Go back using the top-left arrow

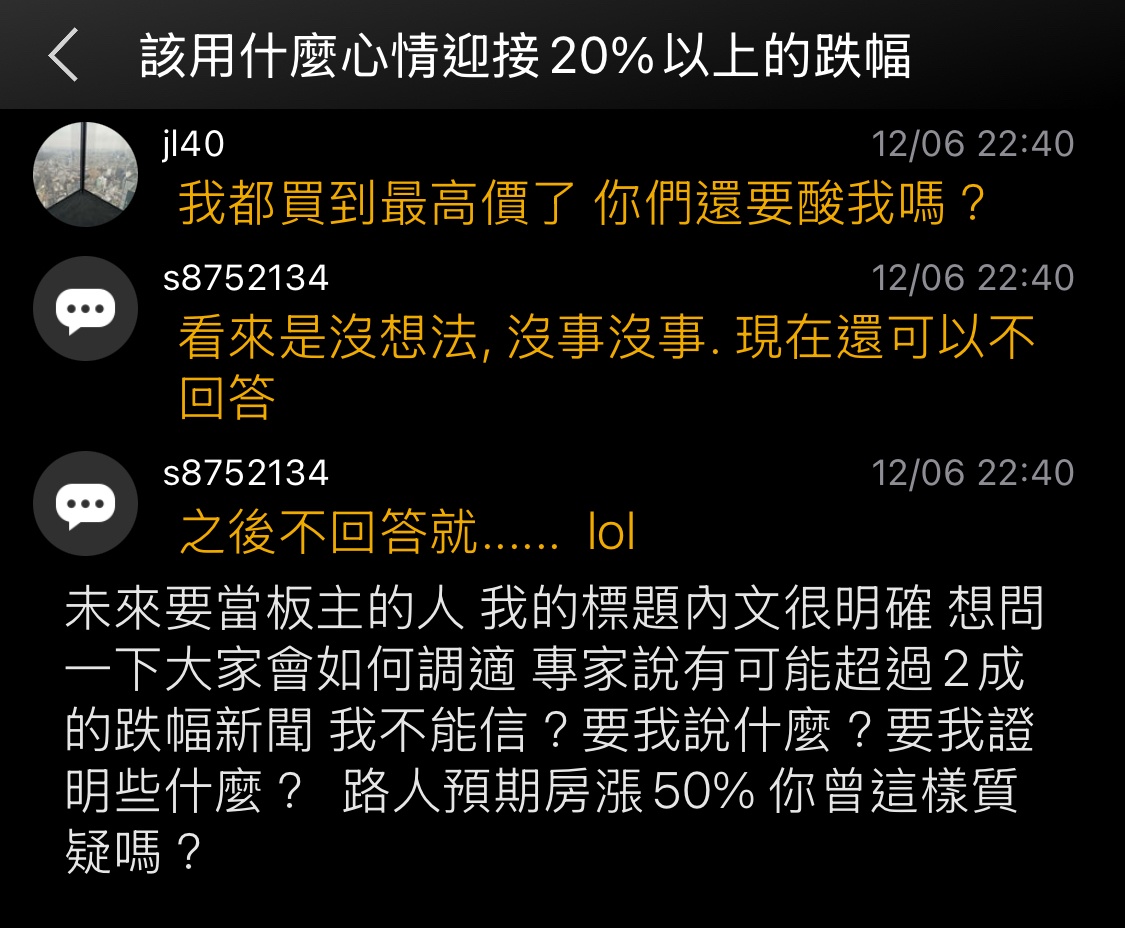pyautogui.click(x=63, y=55)
